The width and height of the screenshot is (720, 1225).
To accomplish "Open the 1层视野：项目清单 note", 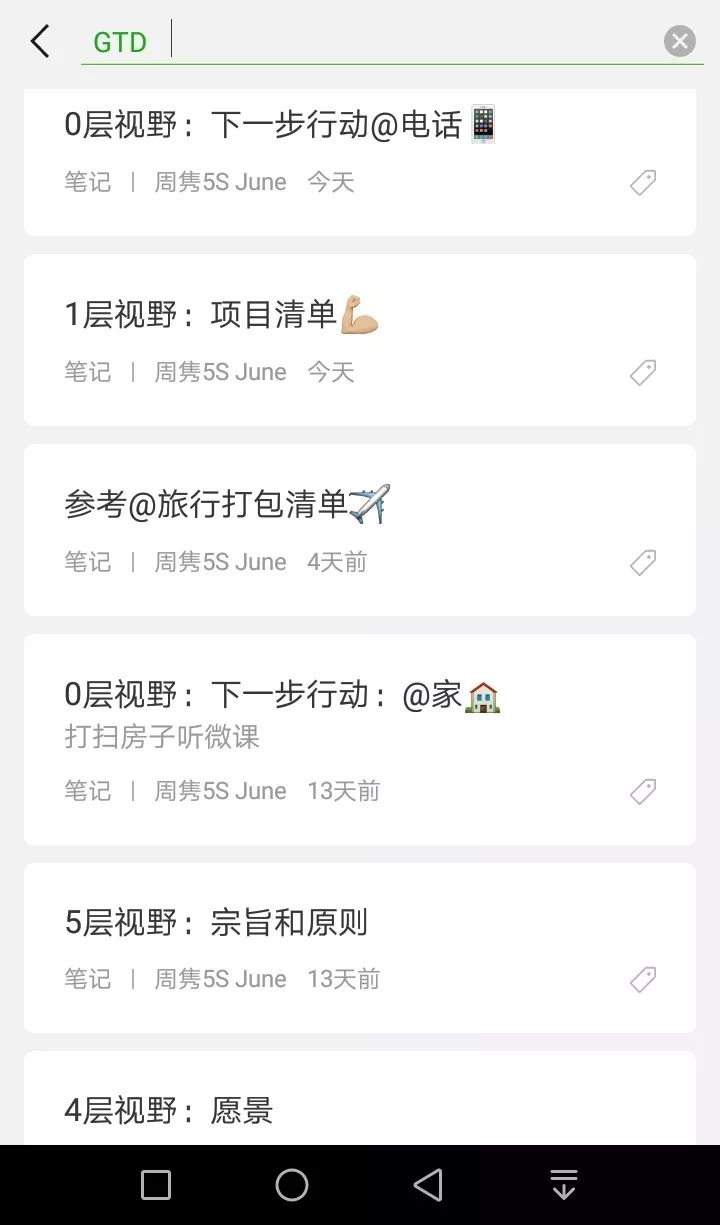I will [220, 315].
